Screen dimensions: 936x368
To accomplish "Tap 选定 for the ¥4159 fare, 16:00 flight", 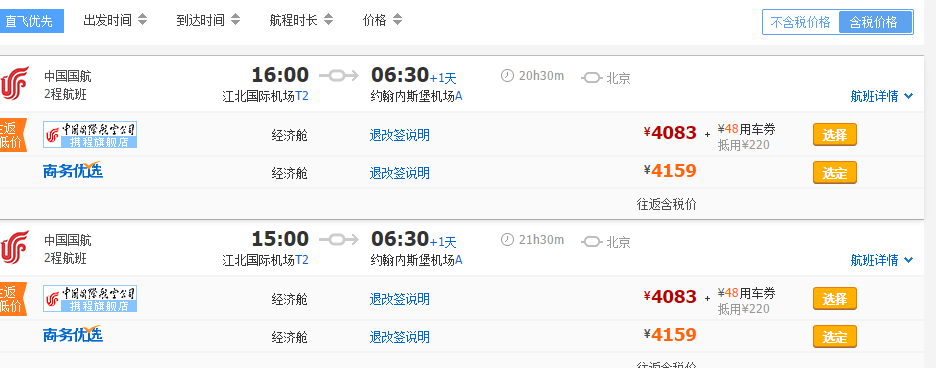I will pos(835,173).
